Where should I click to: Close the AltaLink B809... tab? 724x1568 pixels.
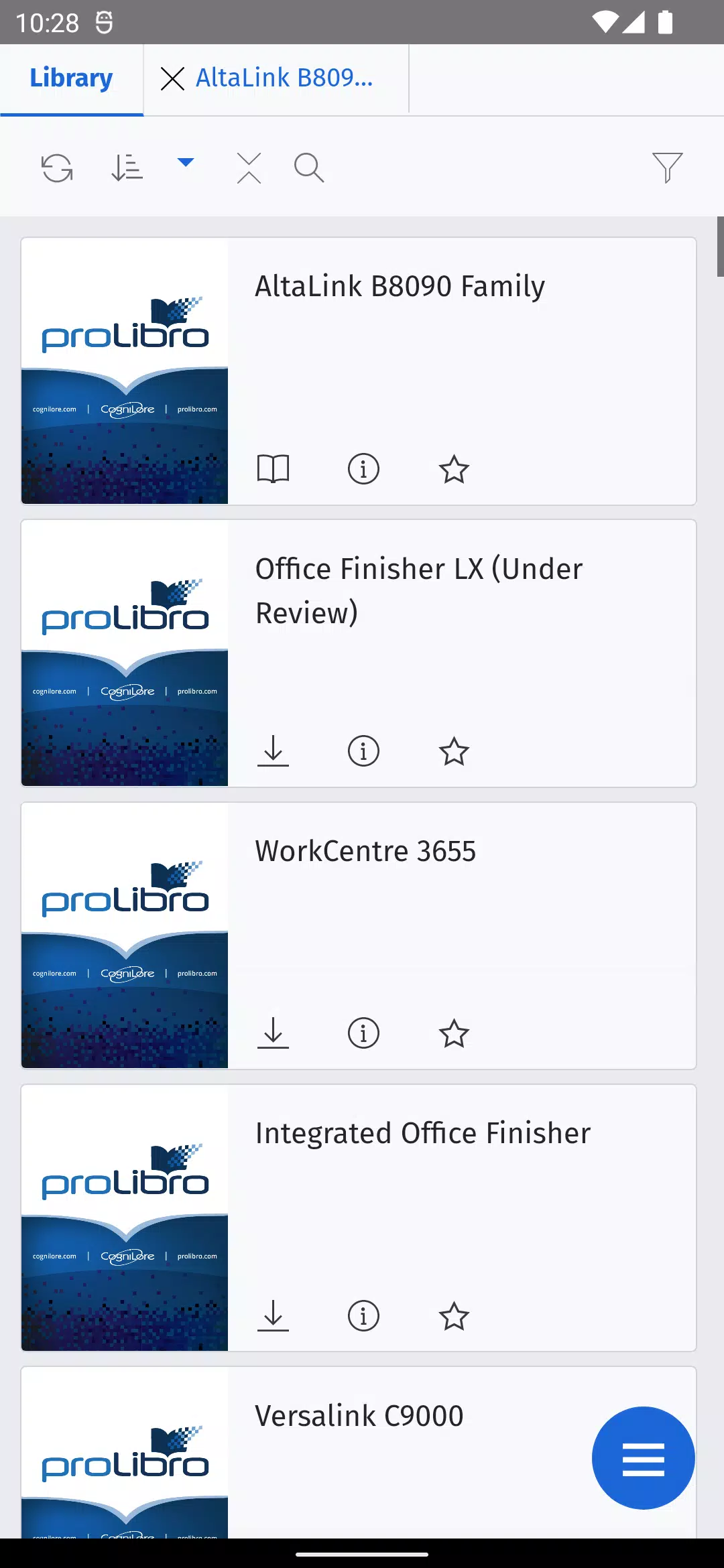tap(172, 78)
